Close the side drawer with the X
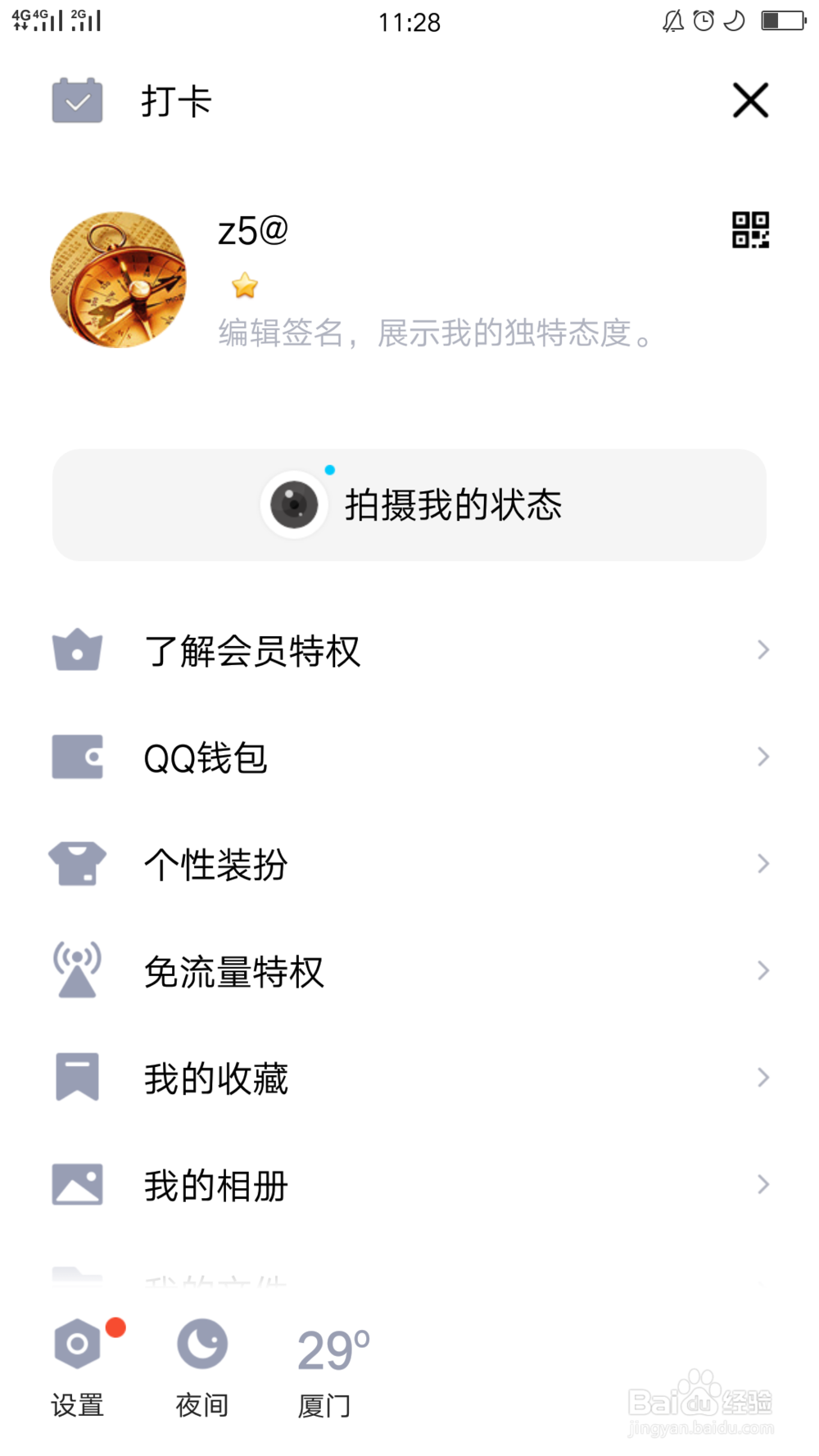 (x=749, y=101)
